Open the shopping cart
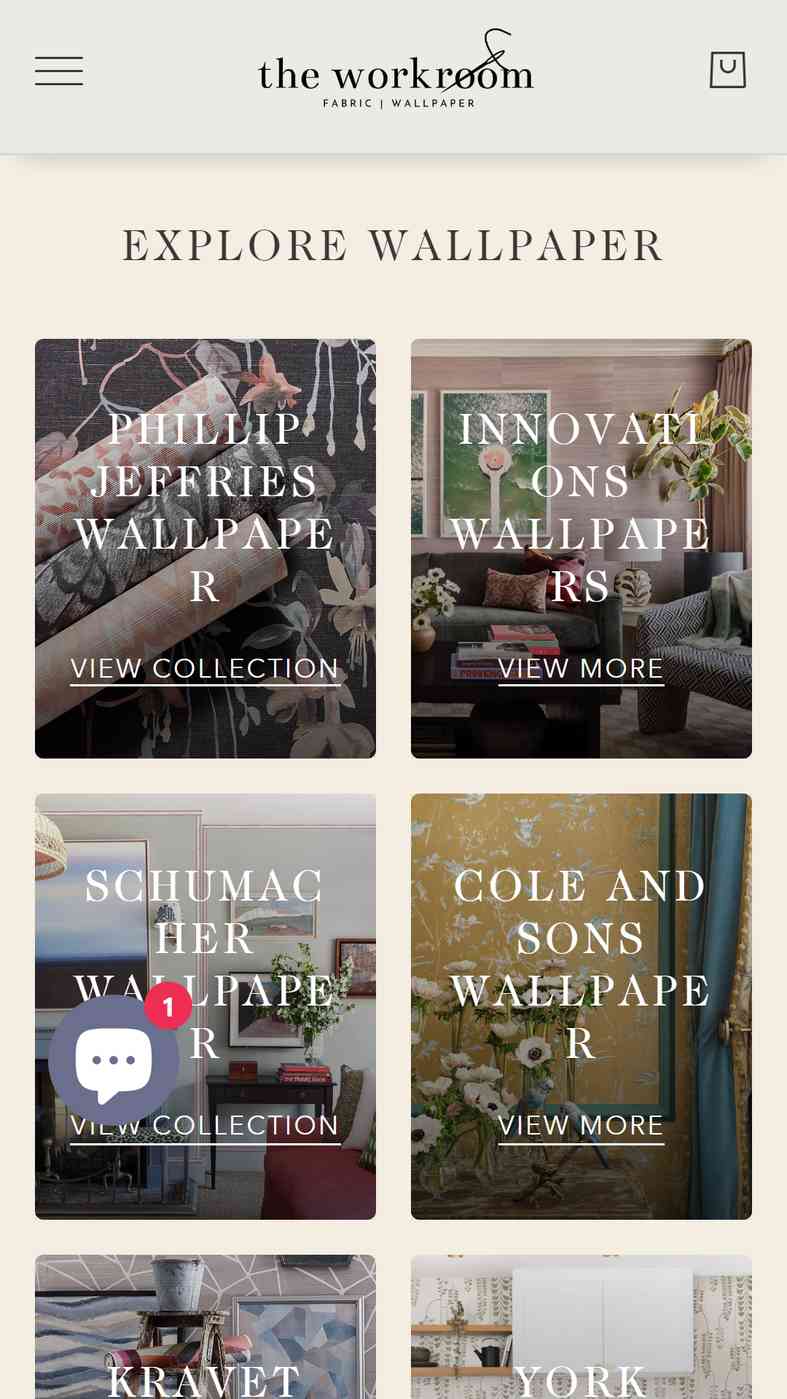This screenshot has height=1399, width=787. point(728,70)
